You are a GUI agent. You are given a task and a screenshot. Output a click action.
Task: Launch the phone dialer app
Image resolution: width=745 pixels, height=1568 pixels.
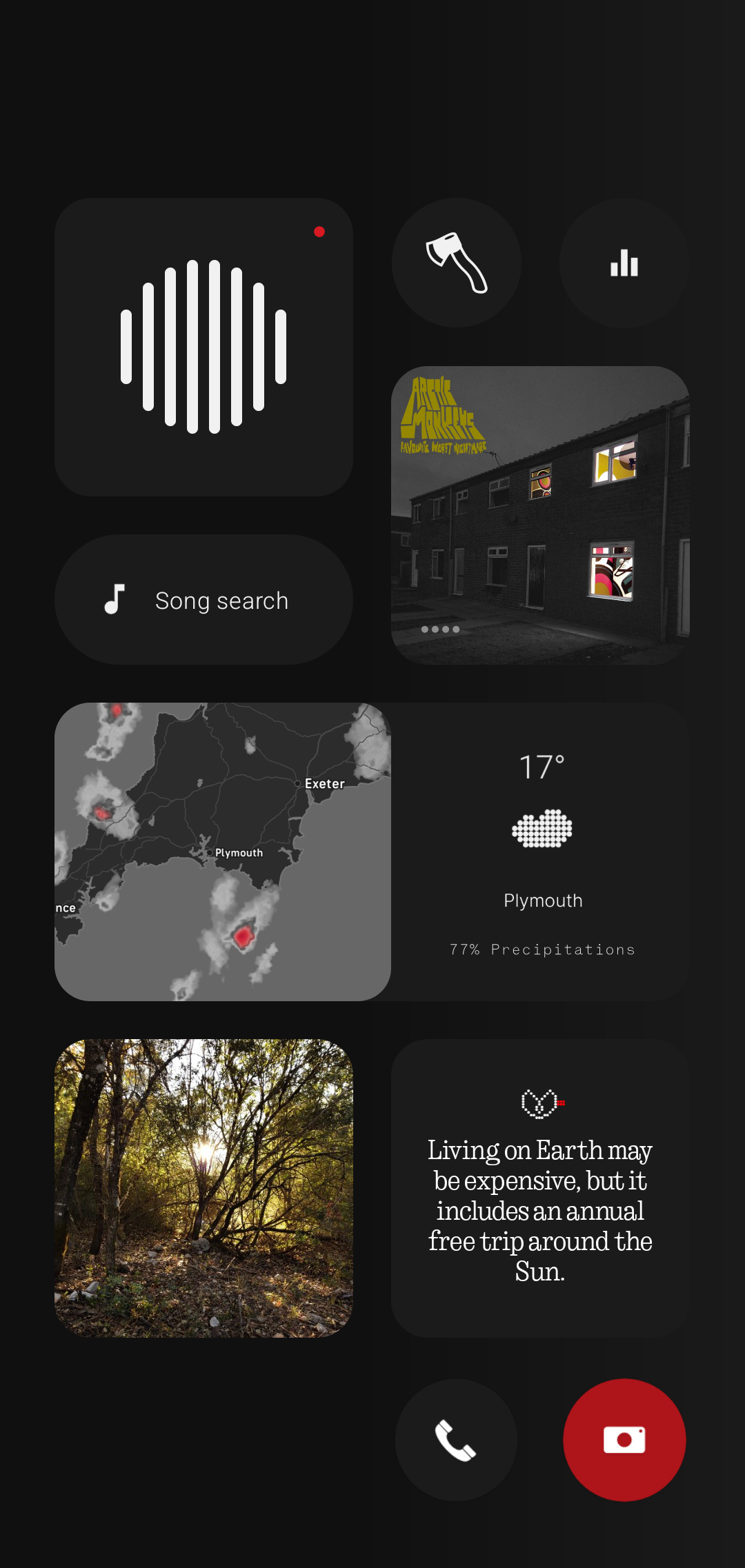click(x=456, y=1440)
